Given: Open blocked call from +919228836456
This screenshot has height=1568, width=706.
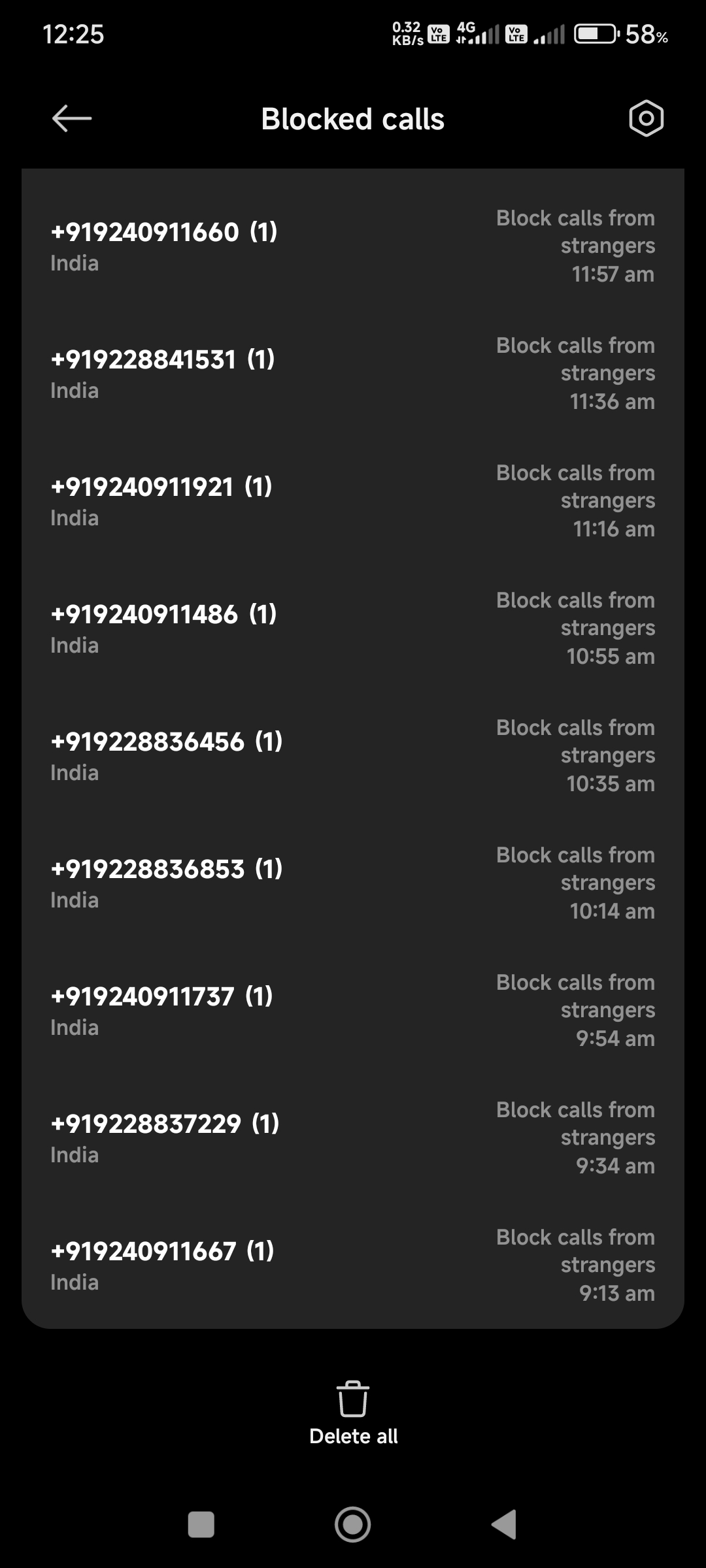Looking at the screenshot, I should click(x=353, y=755).
